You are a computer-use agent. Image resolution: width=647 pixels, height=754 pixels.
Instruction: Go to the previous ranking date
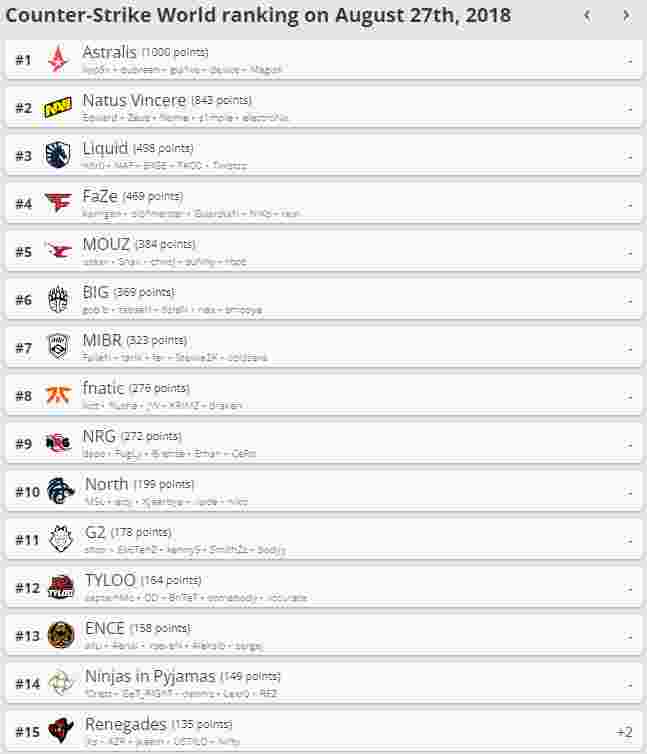tap(588, 15)
